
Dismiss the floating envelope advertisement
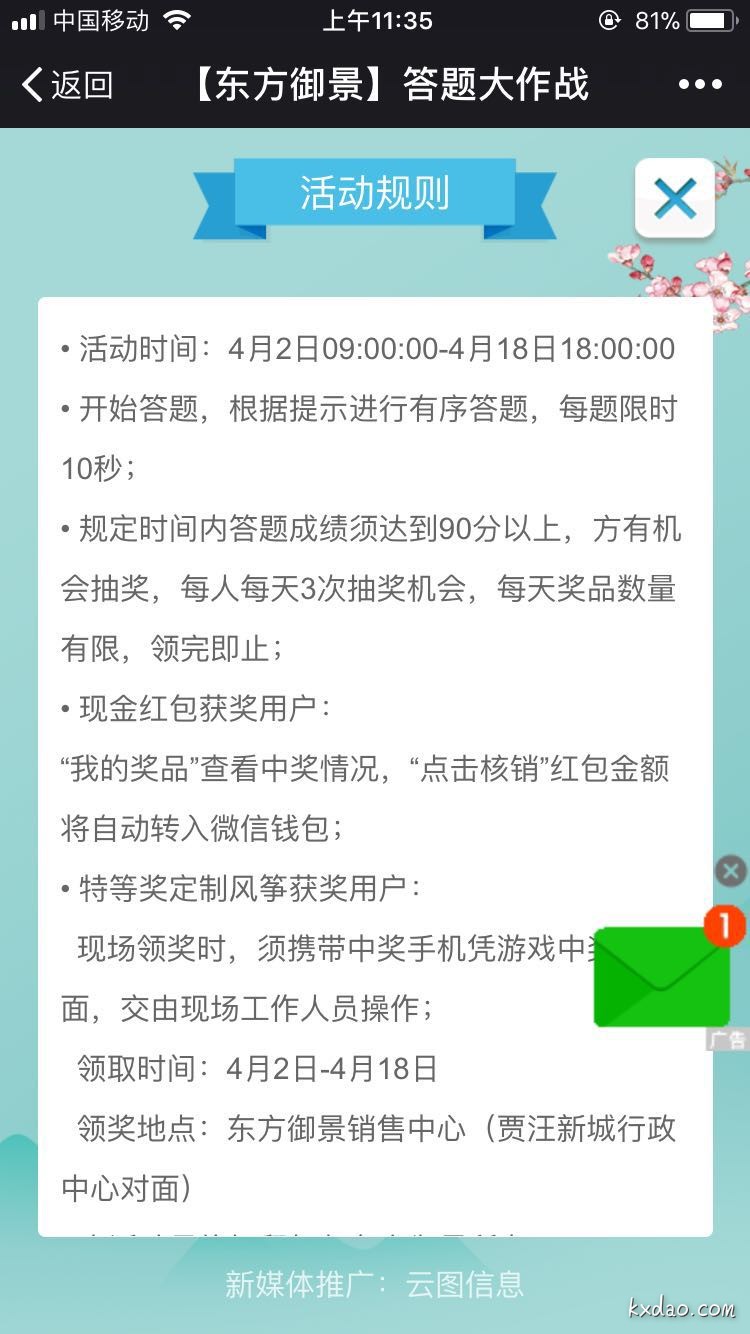click(x=731, y=871)
